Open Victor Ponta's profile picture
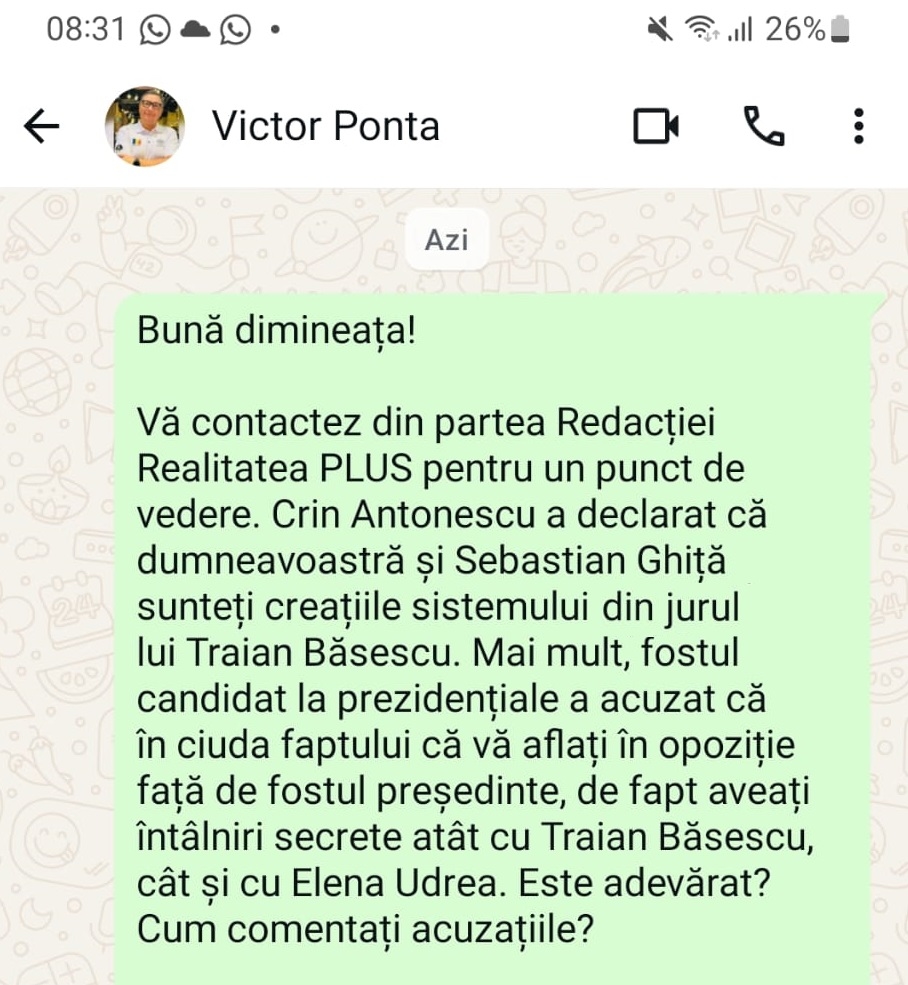The height and width of the screenshot is (985, 908). 145,127
